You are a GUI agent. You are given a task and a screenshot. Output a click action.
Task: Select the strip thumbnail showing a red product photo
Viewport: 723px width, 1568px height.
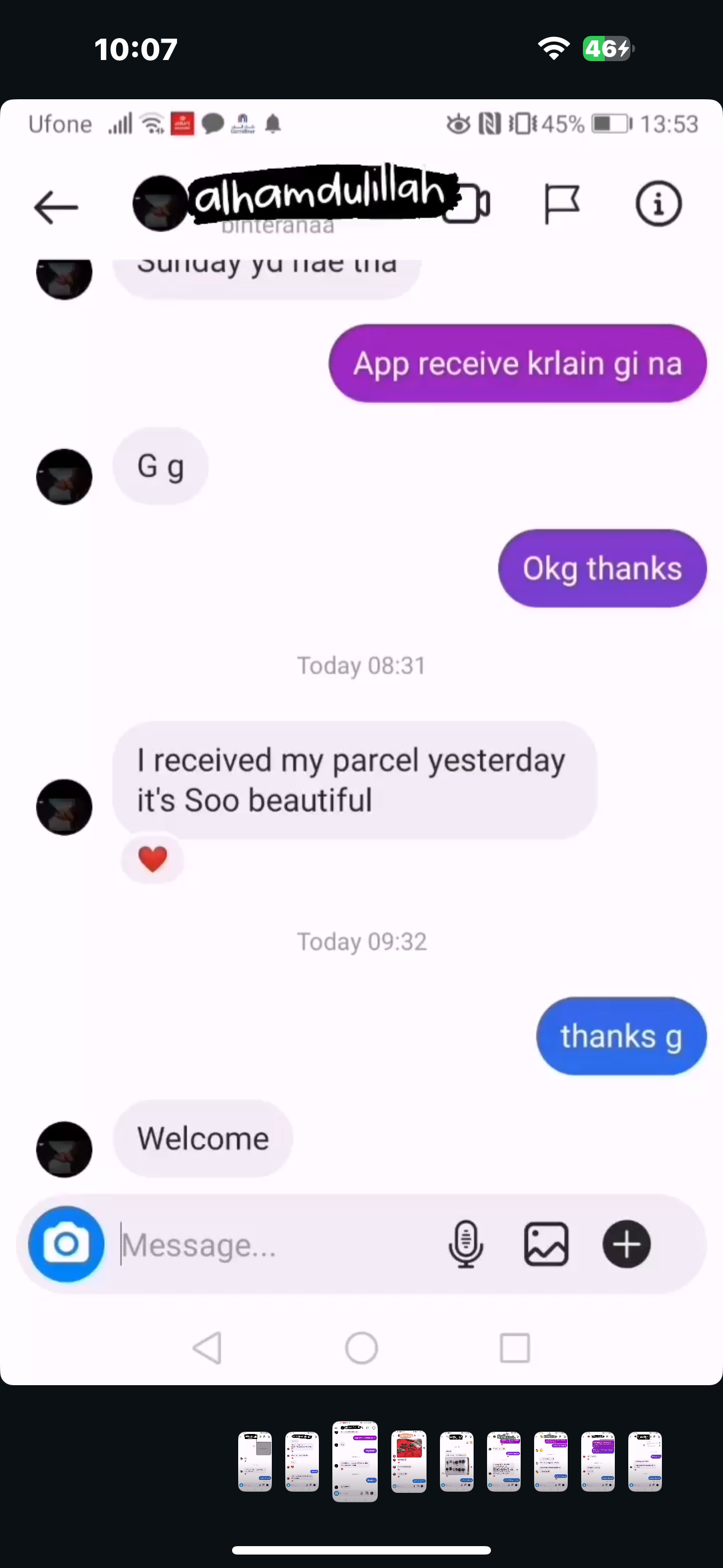point(409,1461)
